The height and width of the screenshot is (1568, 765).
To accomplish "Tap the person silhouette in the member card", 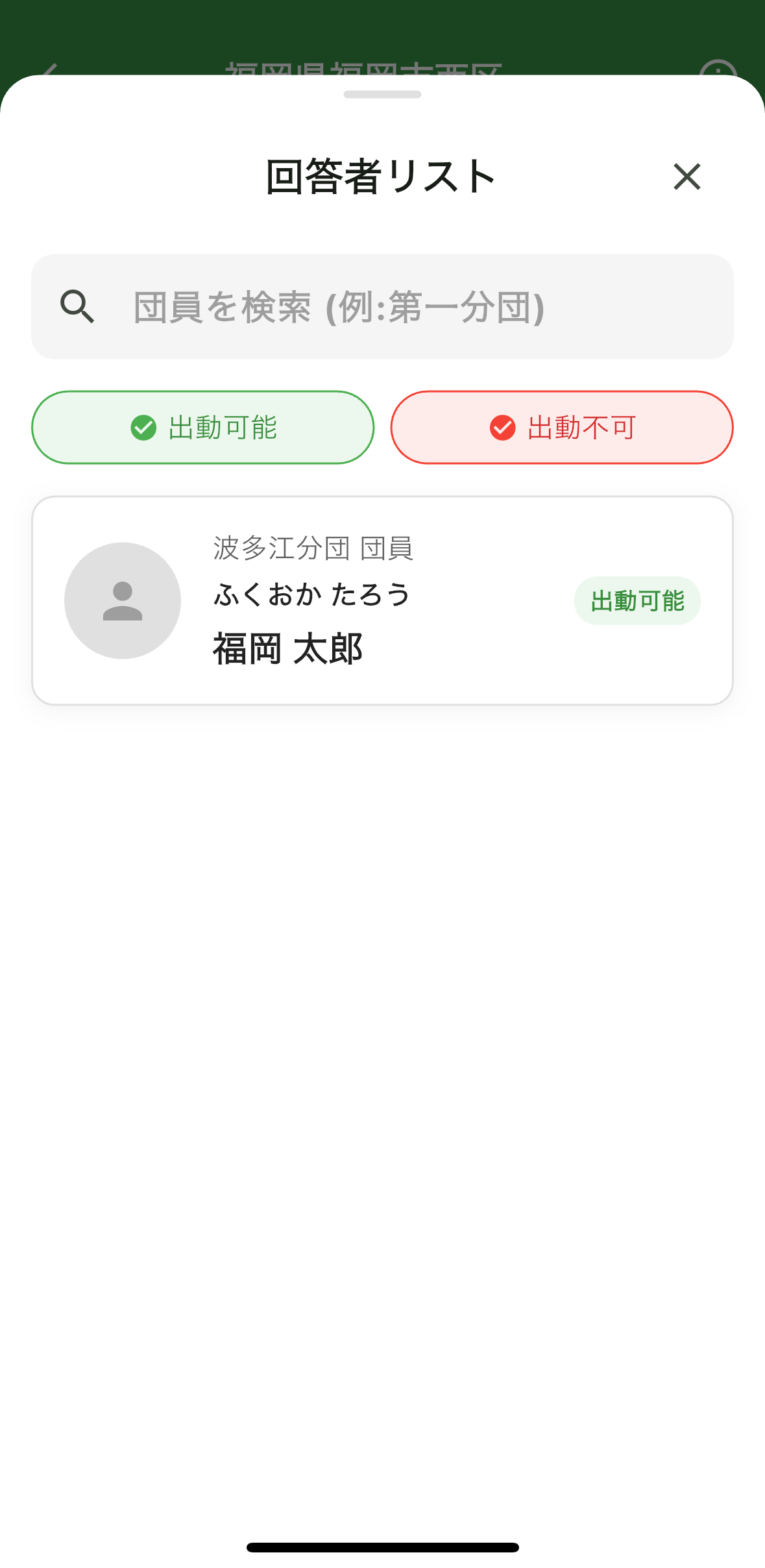I will 121,601.
